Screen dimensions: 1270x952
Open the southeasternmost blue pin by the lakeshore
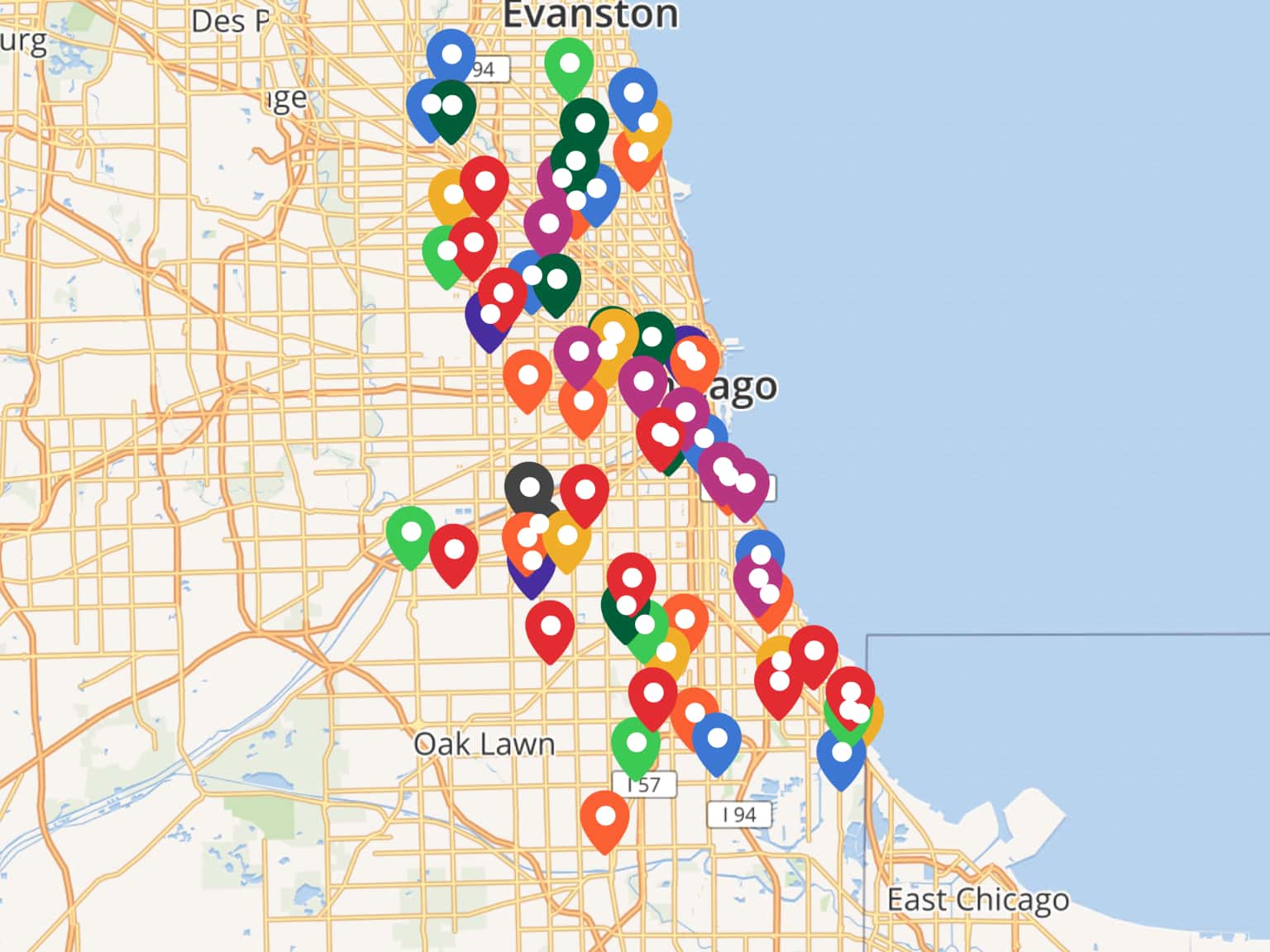click(x=841, y=753)
